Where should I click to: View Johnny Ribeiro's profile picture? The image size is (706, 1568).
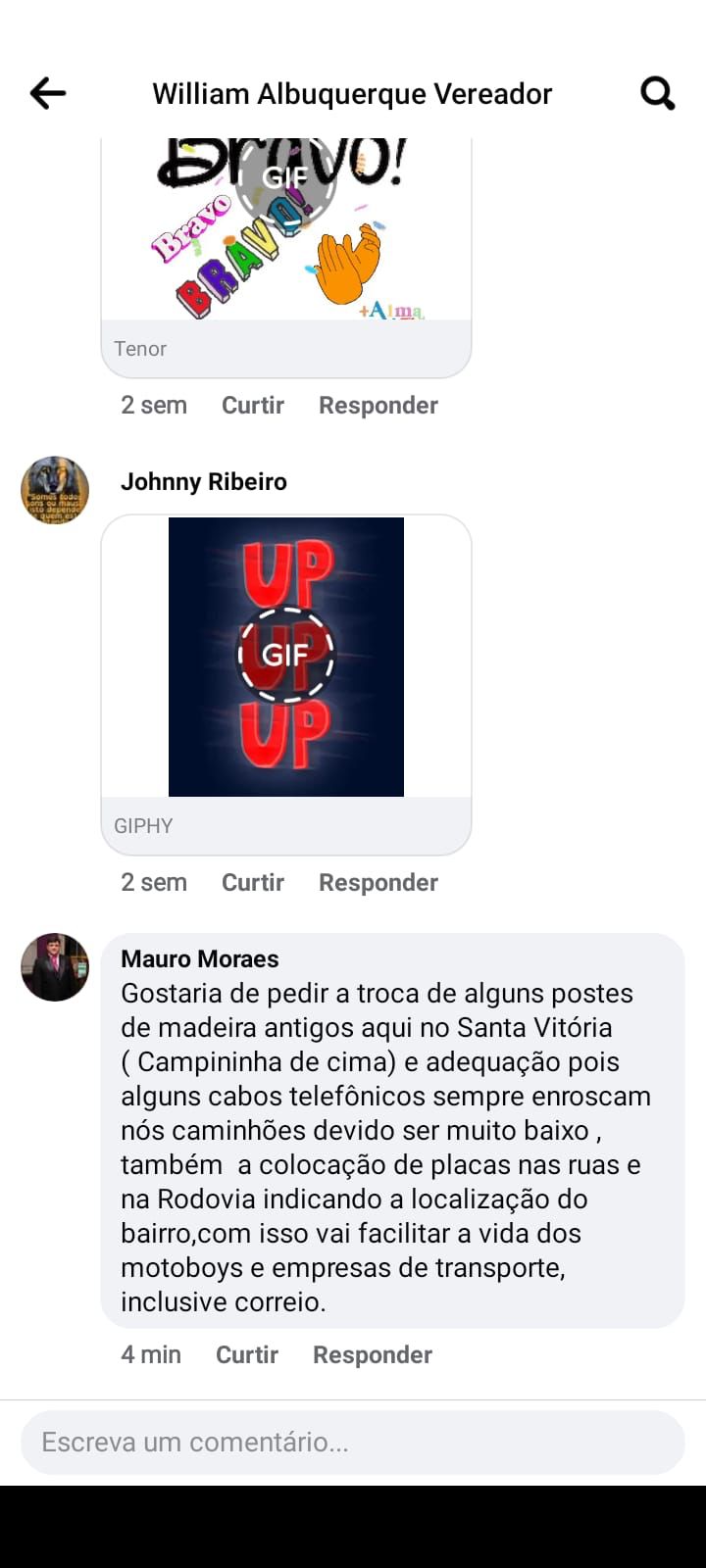(55, 490)
